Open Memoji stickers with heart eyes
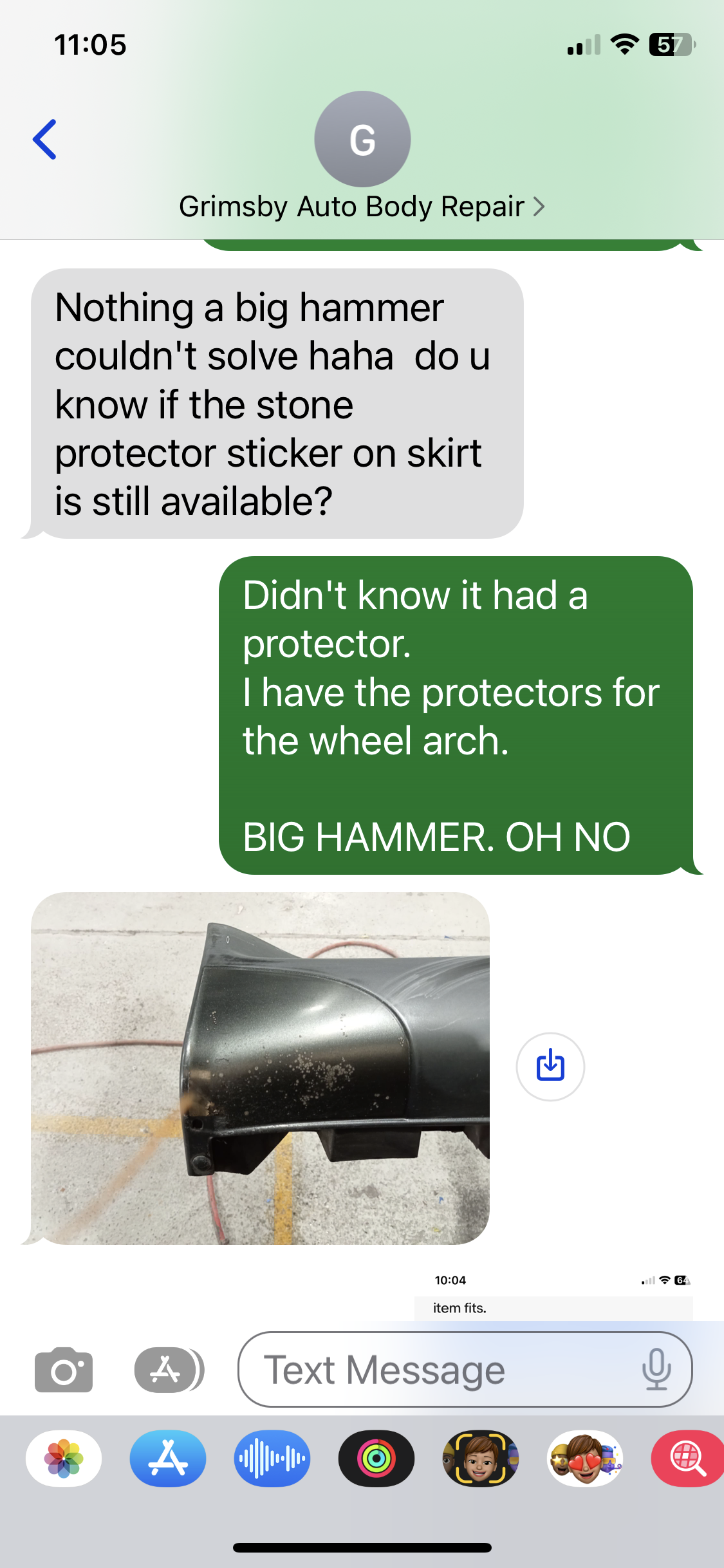Screen dimensions: 724x1568 pyautogui.click(x=585, y=1459)
